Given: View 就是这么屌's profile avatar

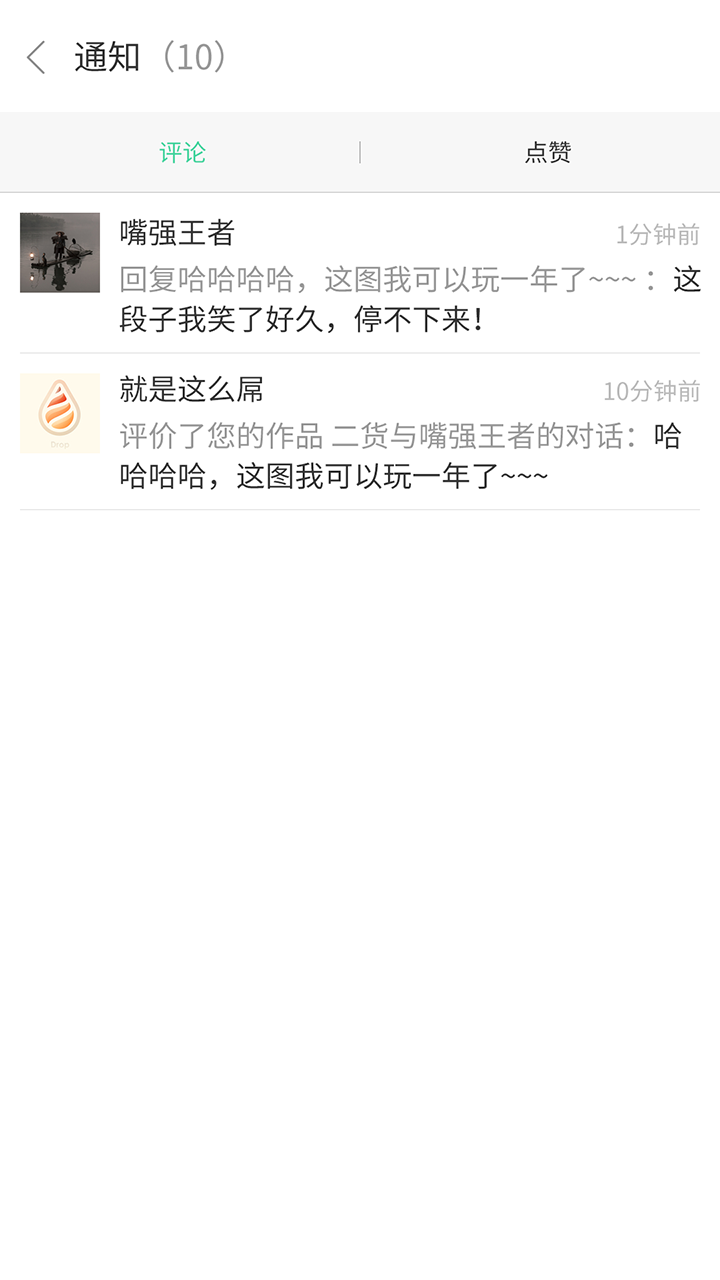Looking at the screenshot, I should 60,413.
